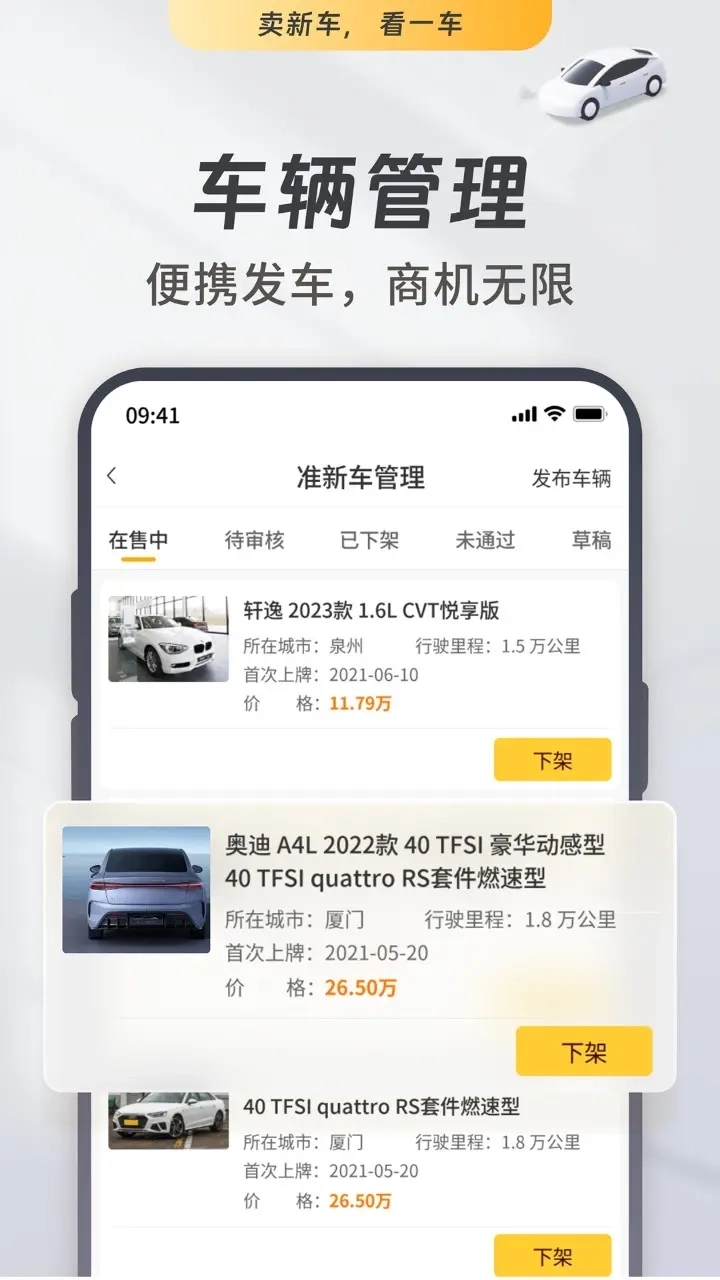Switch to the 待审核 tab
The image size is (720, 1280).
tap(254, 540)
